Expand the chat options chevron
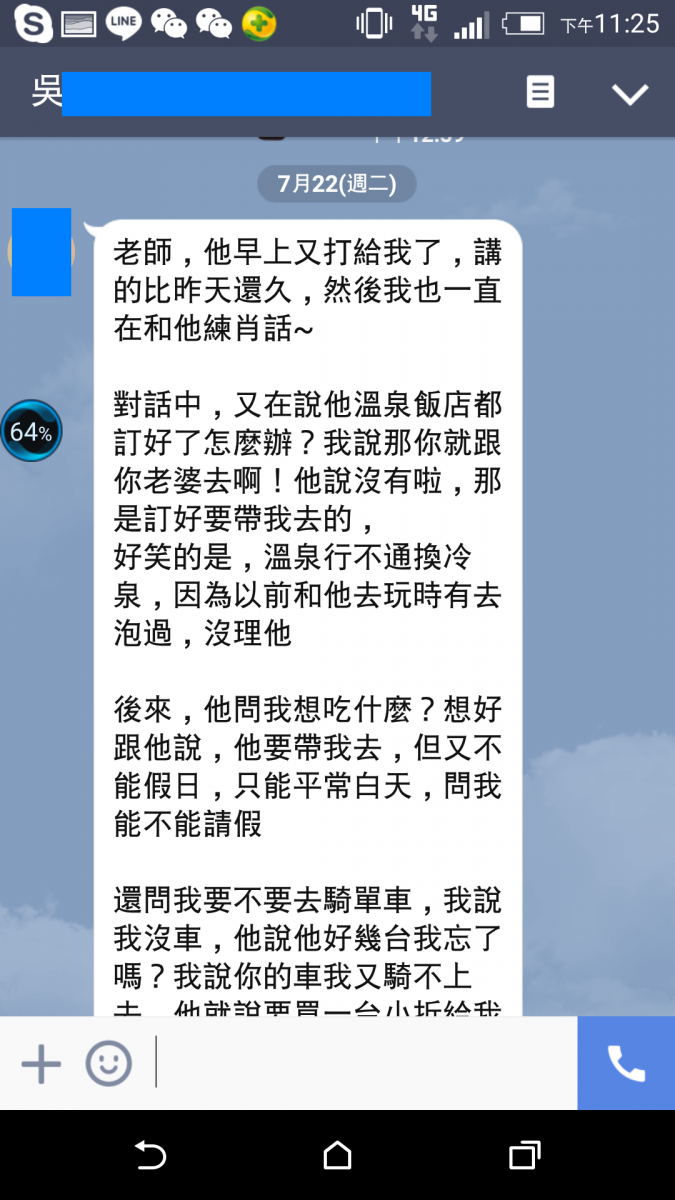 630,94
